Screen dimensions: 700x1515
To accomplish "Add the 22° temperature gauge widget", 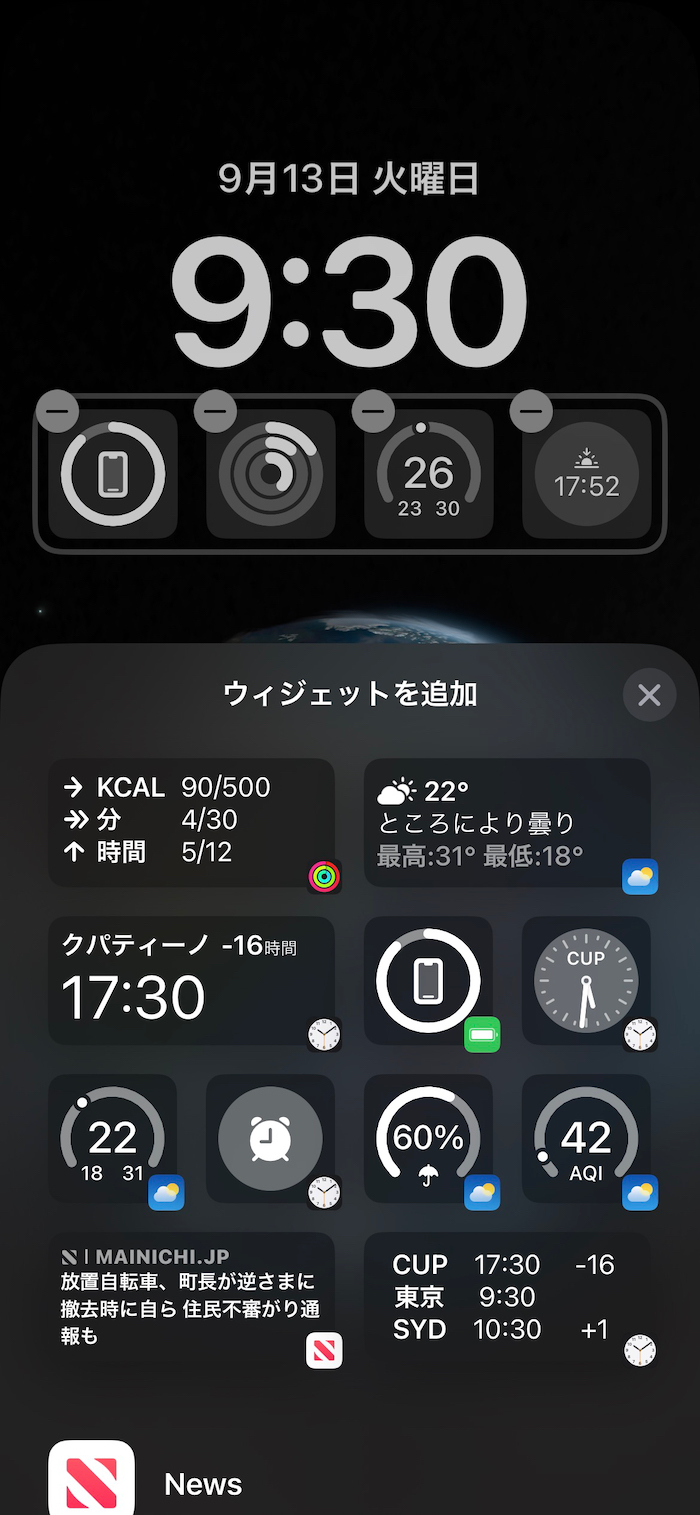I will (113, 1138).
